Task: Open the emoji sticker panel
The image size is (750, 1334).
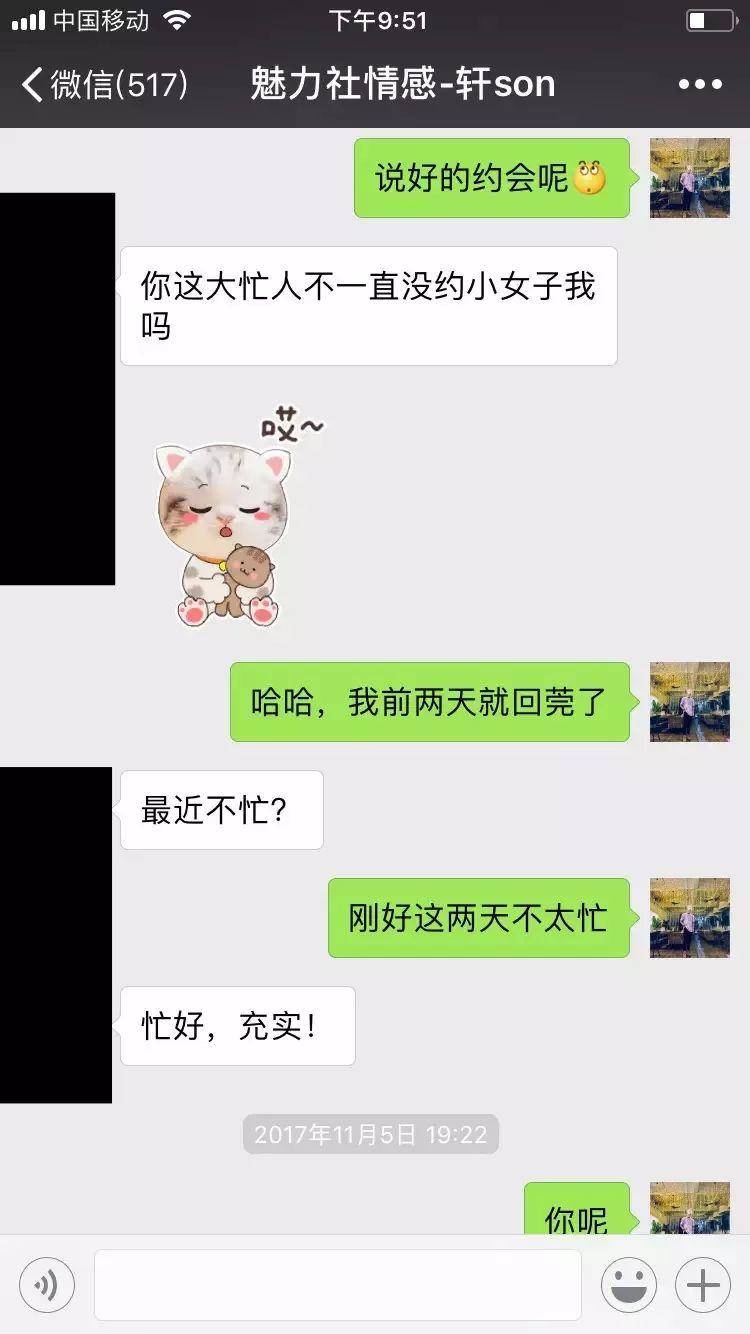Action: click(628, 1285)
